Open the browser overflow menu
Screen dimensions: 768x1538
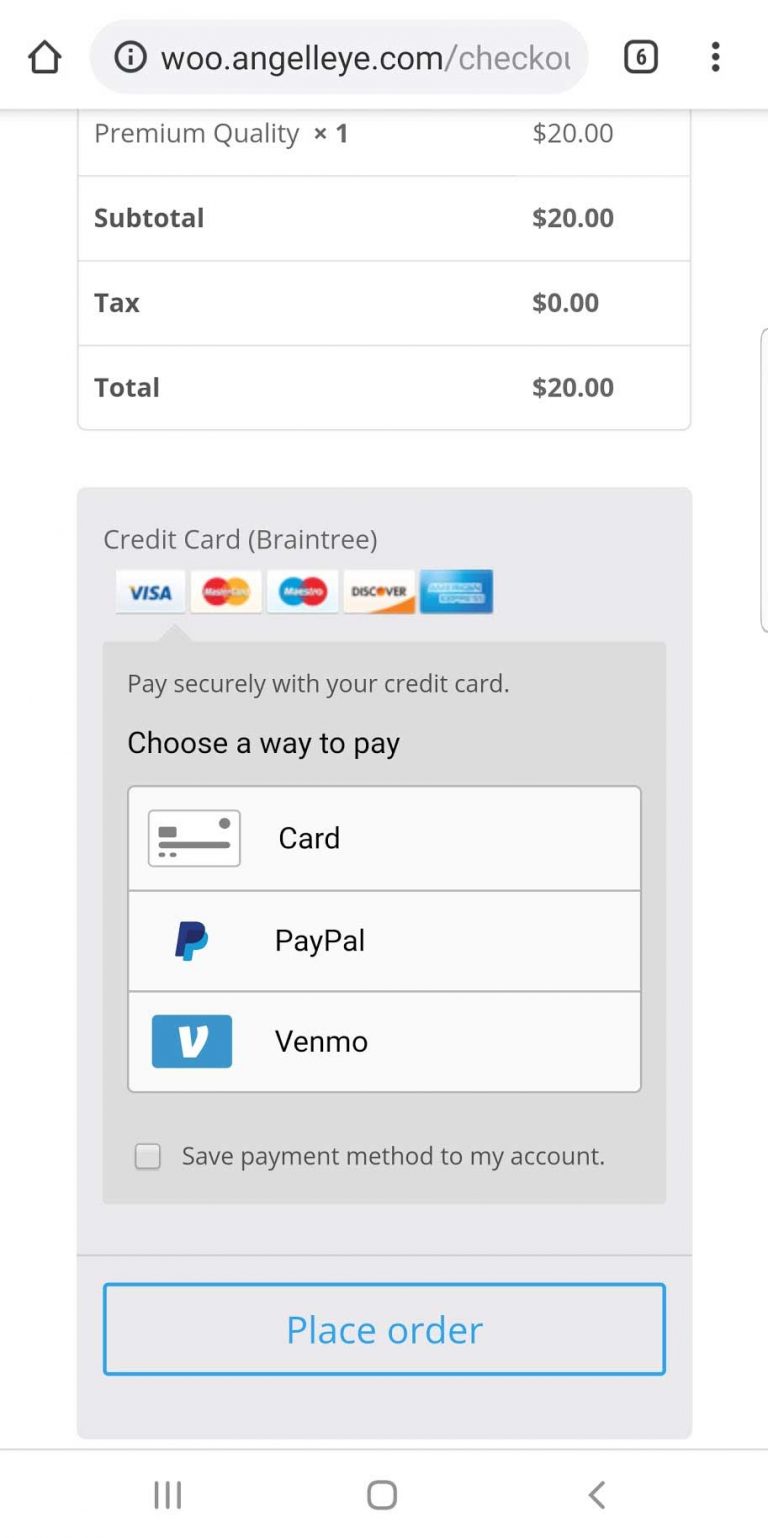coord(715,57)
